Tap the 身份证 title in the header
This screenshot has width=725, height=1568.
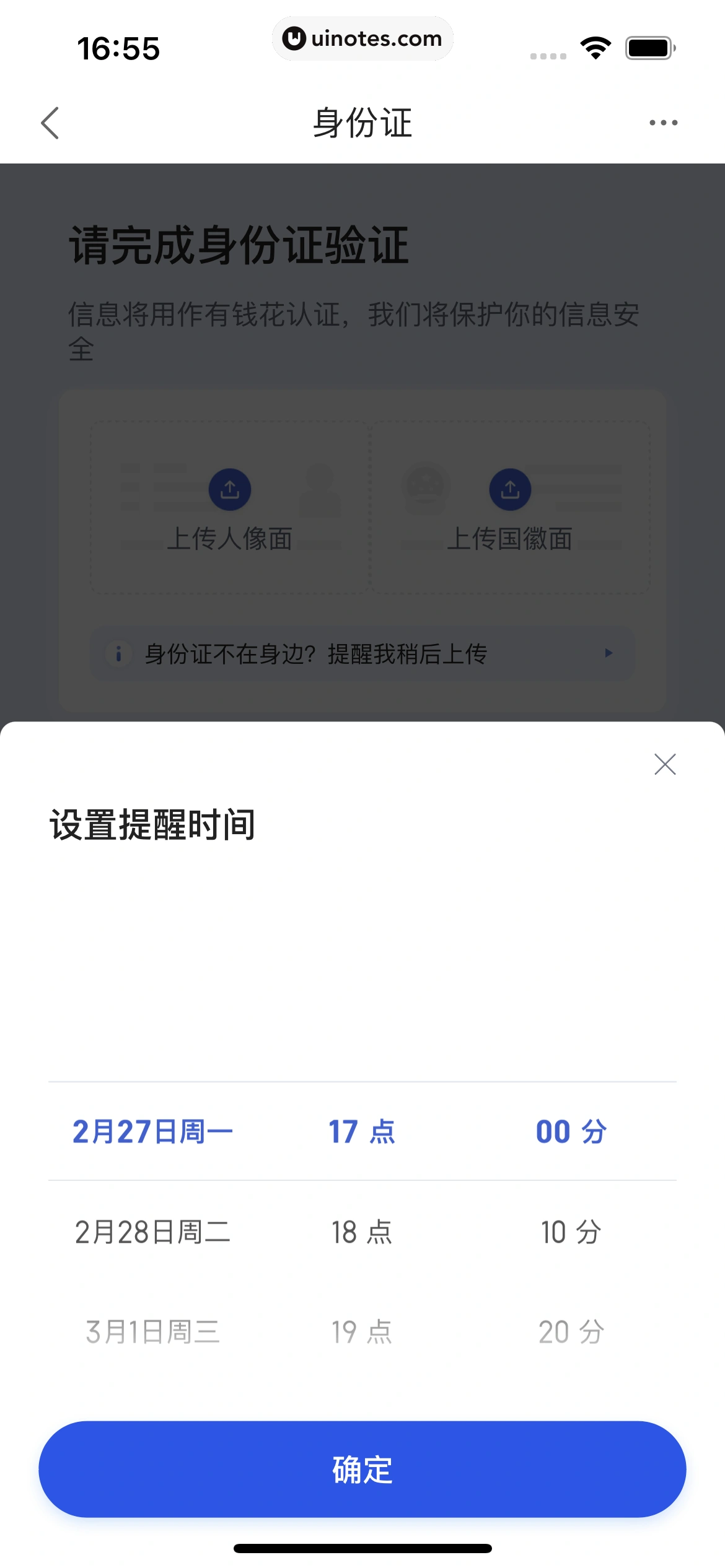[x=362, y=123]
